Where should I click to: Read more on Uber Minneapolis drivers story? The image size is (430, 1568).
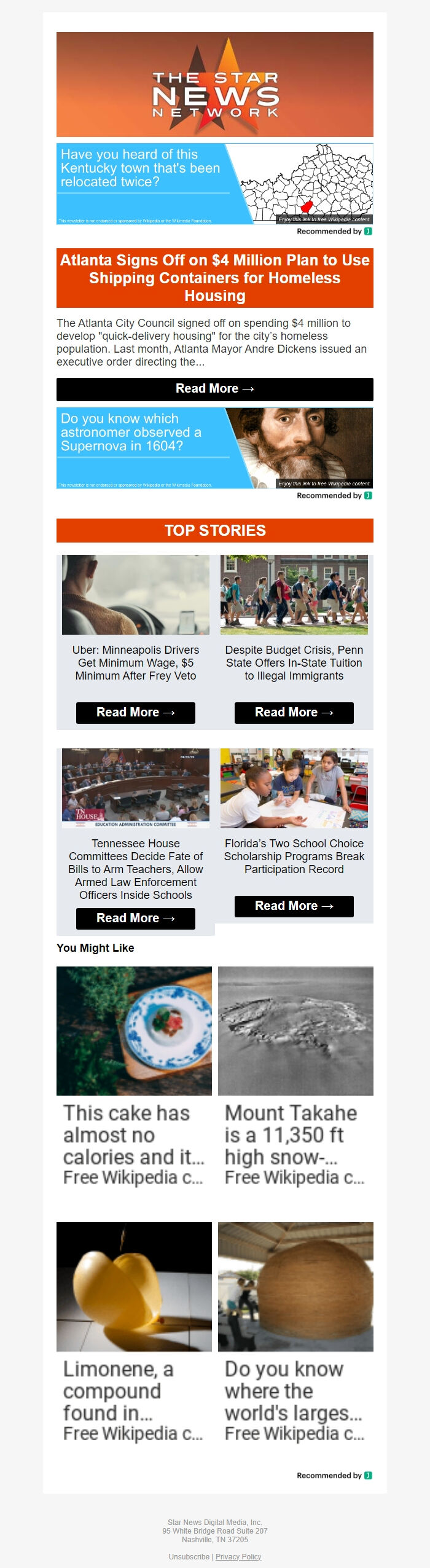point(135,713)
